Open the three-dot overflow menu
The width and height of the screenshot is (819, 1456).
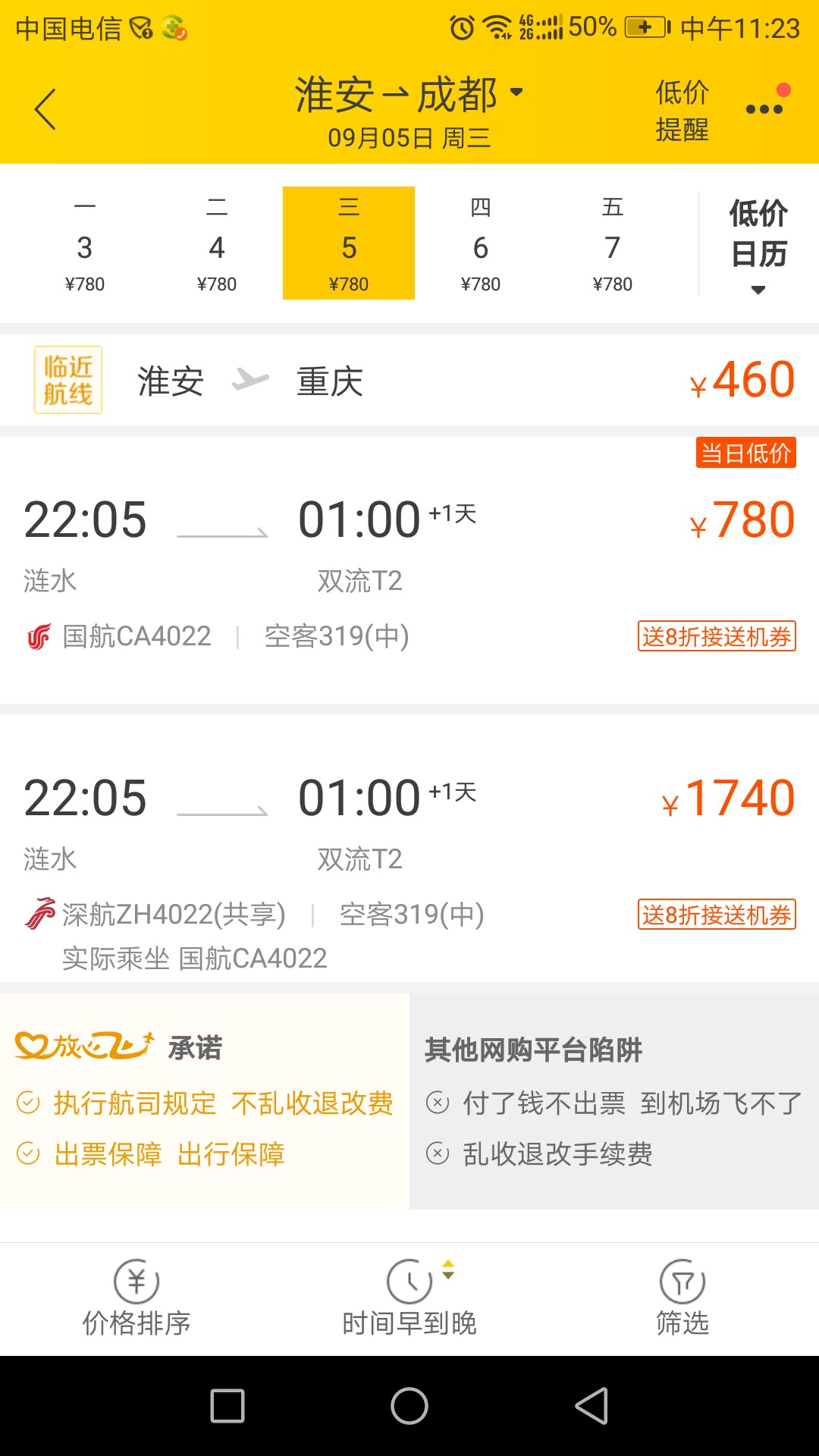764,109
